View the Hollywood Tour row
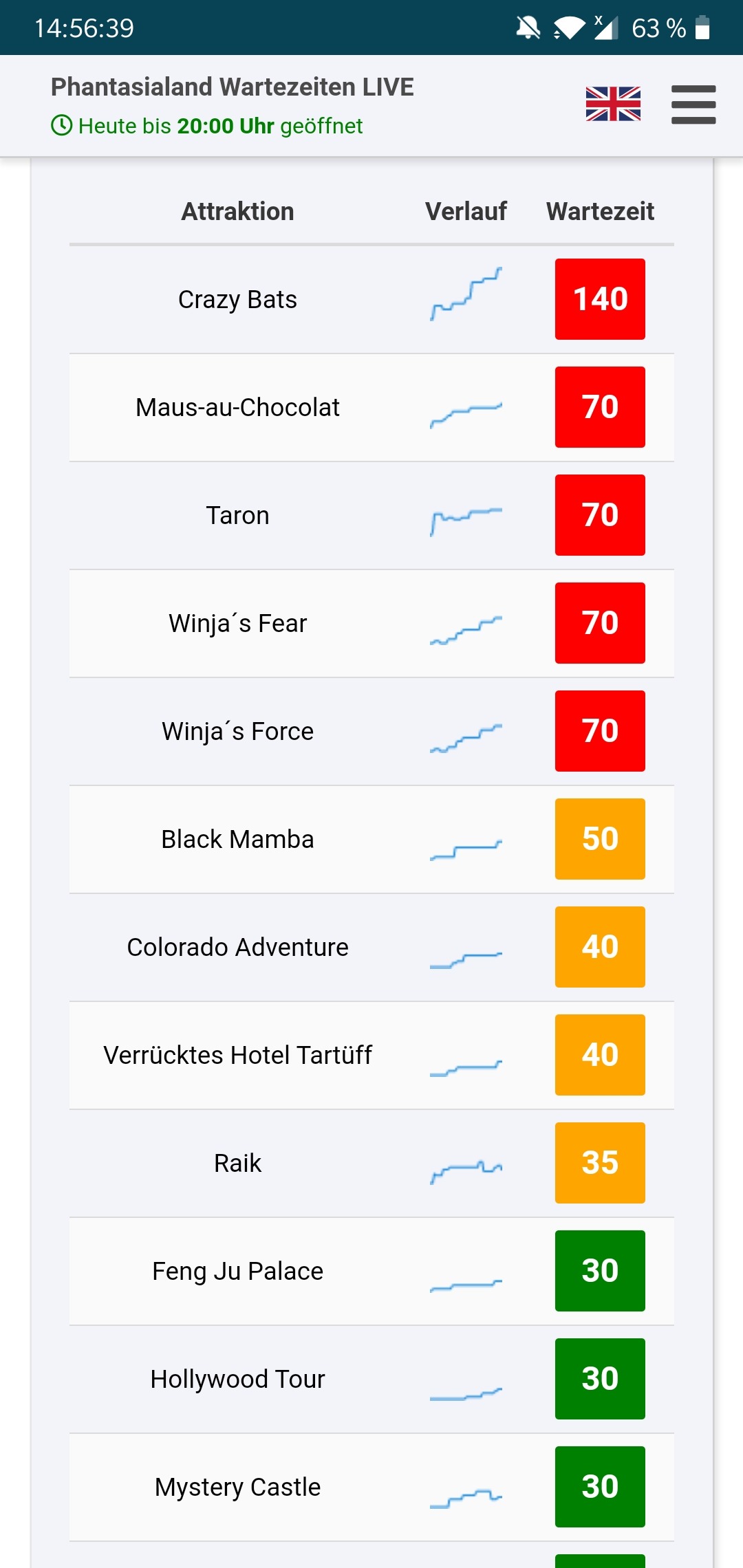This screenshot has height=1568, width=743. (371, 1380)
